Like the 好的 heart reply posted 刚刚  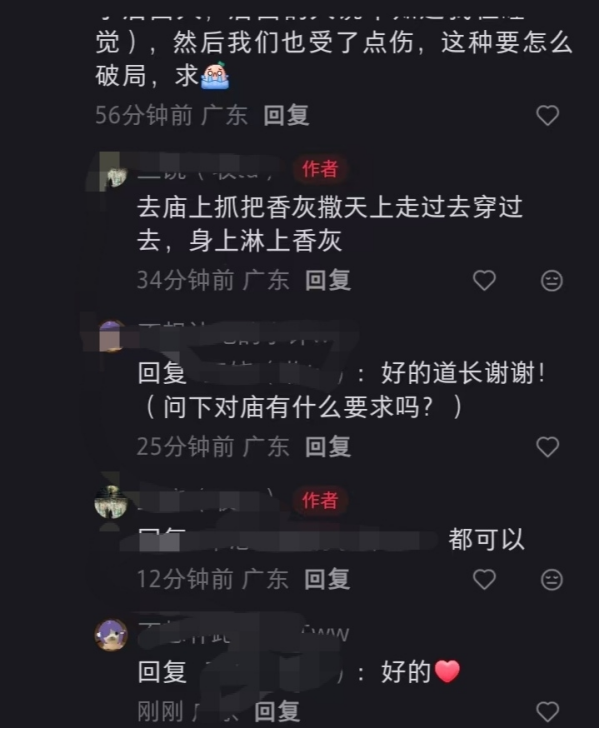(547, 712)
